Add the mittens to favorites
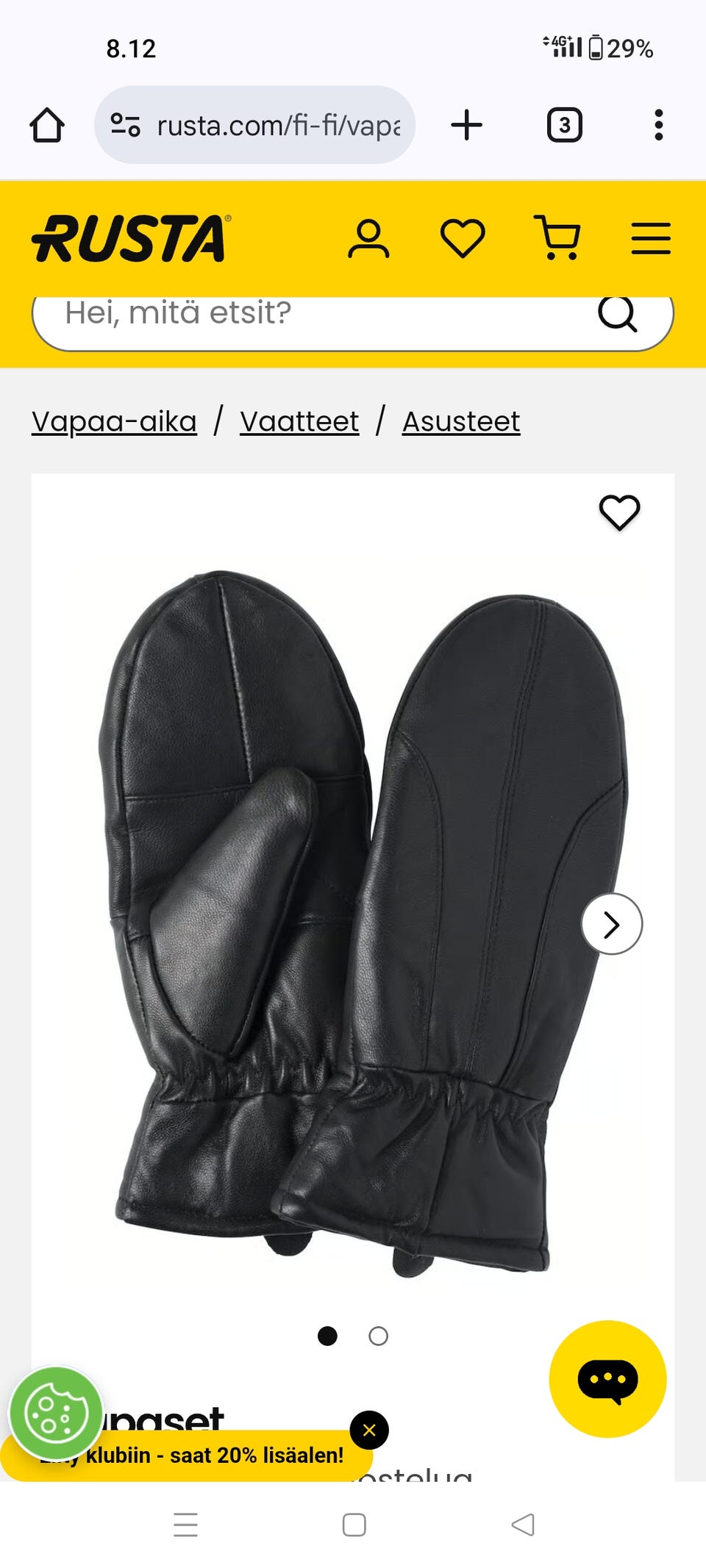Image resolution: width=706 pixels, height=1568 pixels. point(619,512)
